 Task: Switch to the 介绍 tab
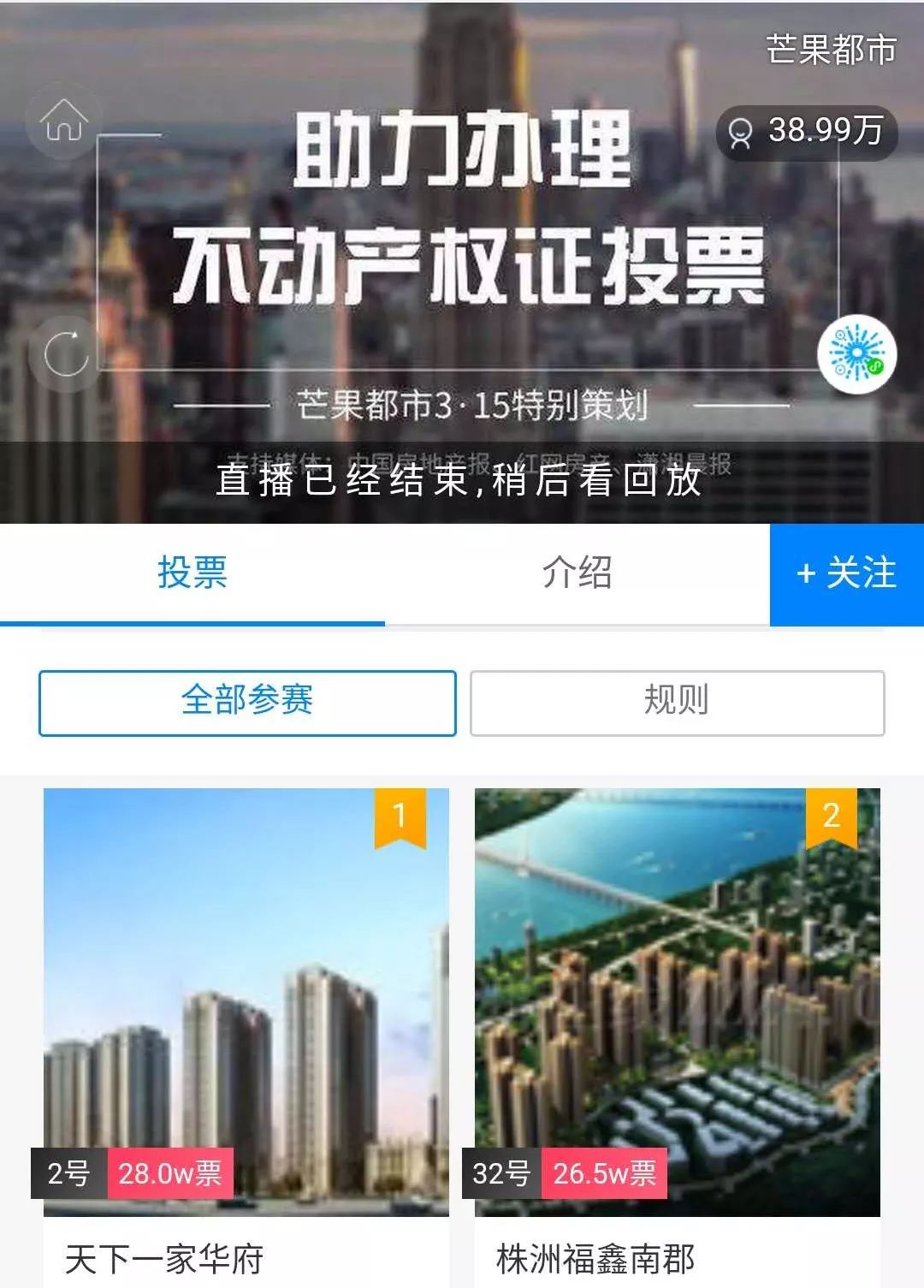pyautogui.click(x=577, y=573)
